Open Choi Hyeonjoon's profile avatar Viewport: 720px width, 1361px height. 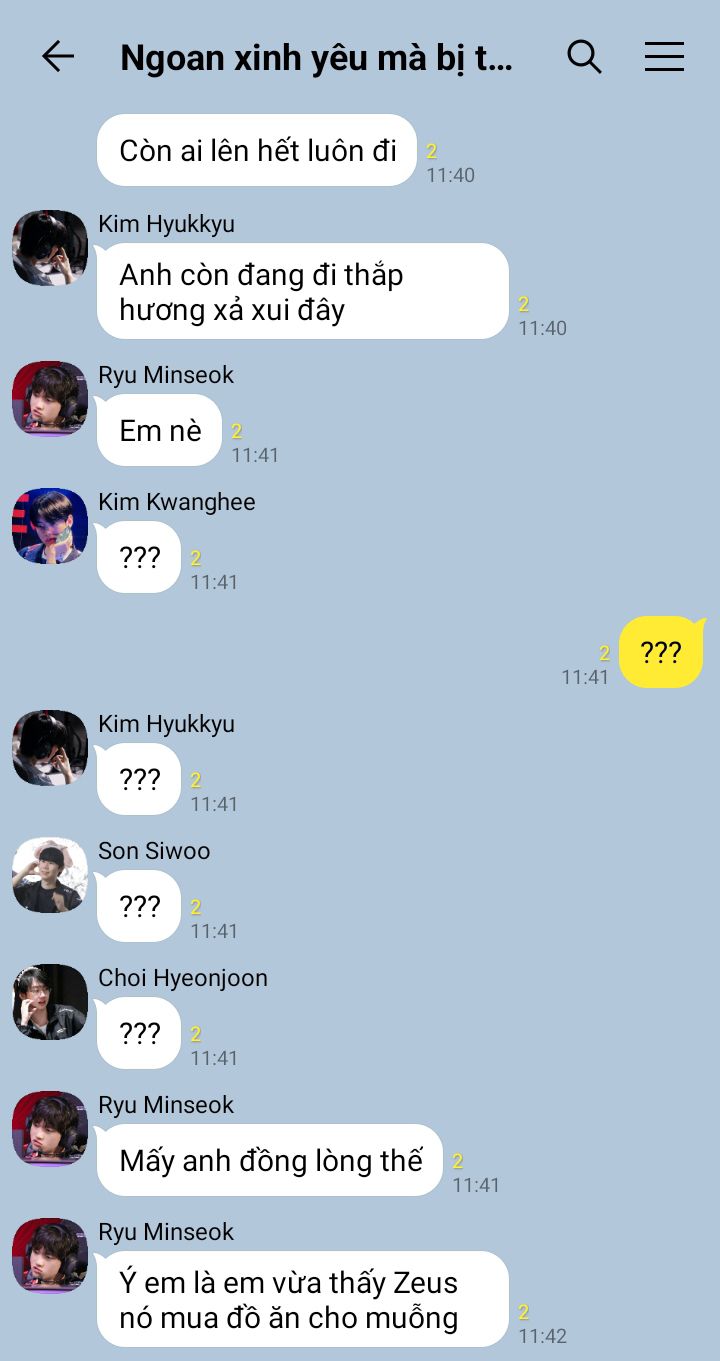tap(50, 1002)
